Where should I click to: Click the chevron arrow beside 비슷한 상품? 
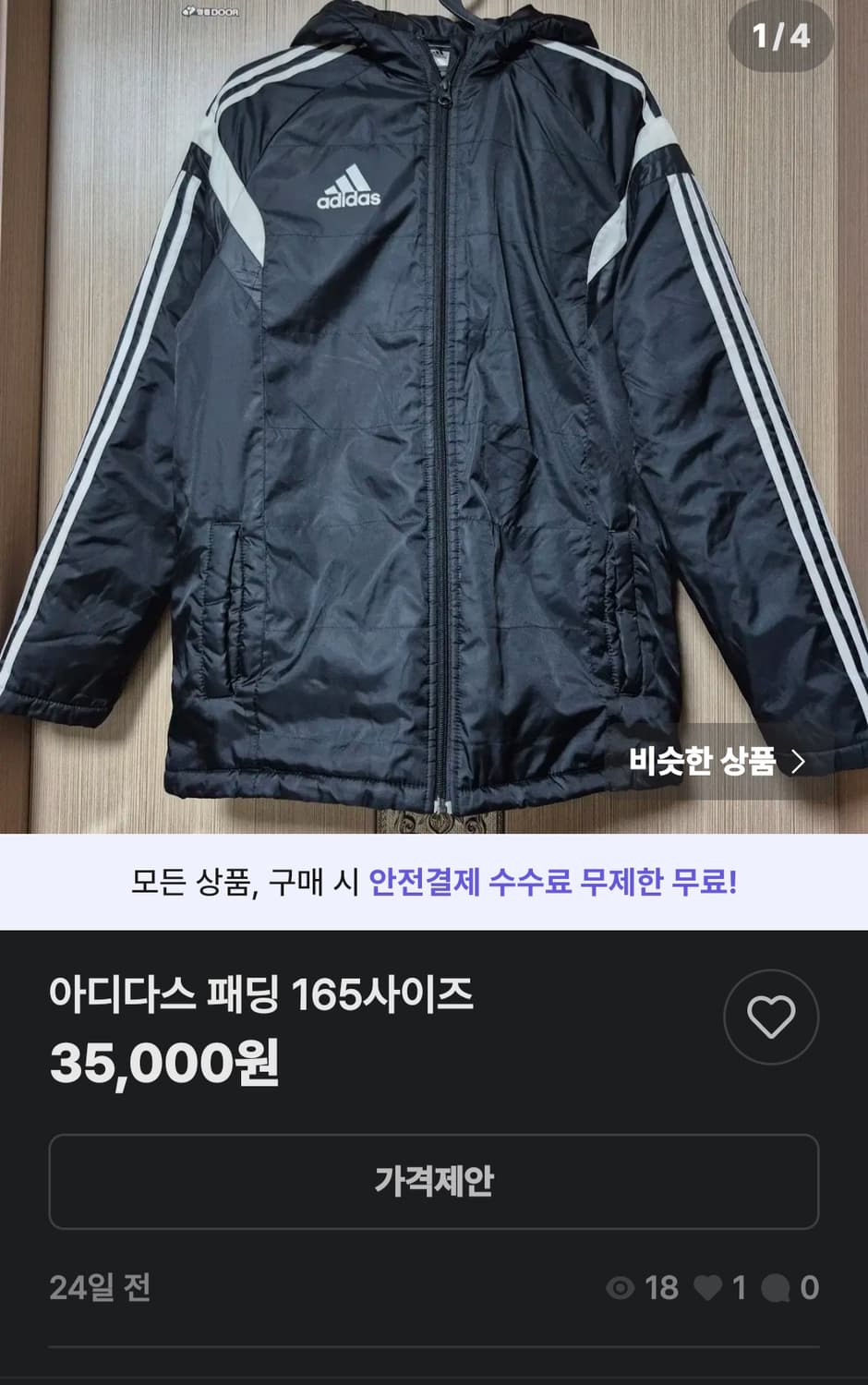point(802,762)
